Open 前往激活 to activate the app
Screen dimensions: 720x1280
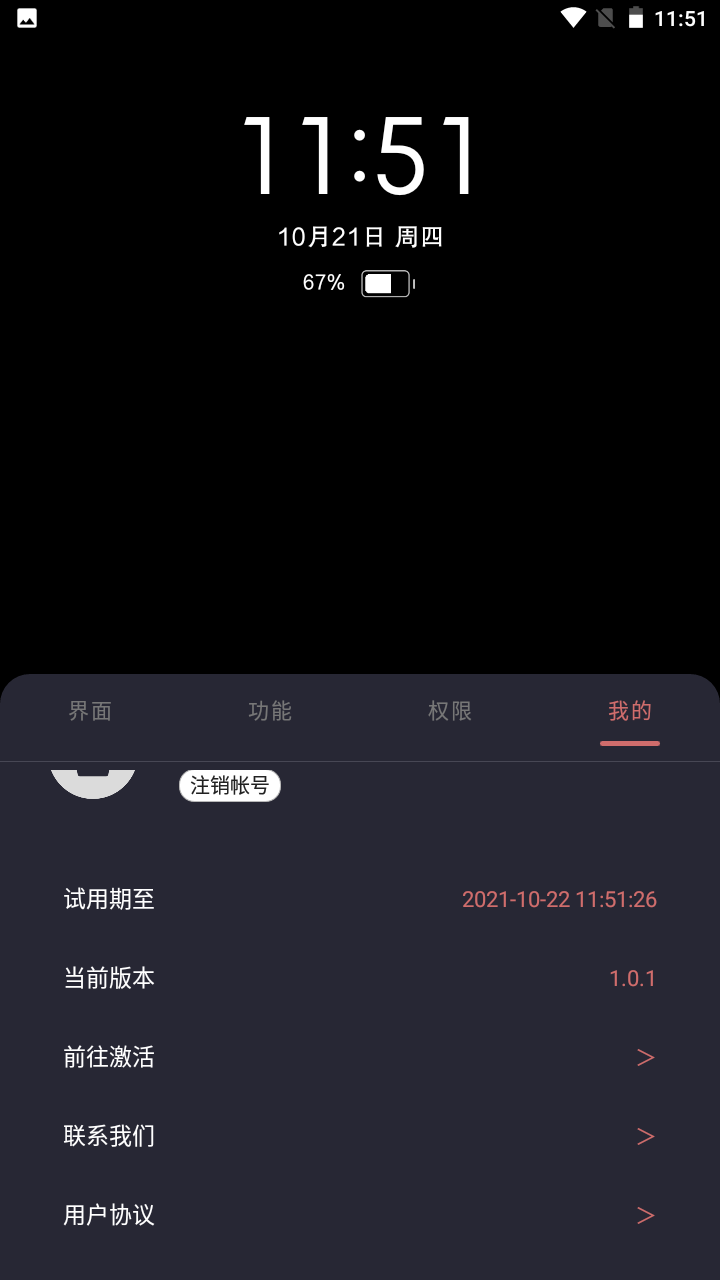point(107,1057)
